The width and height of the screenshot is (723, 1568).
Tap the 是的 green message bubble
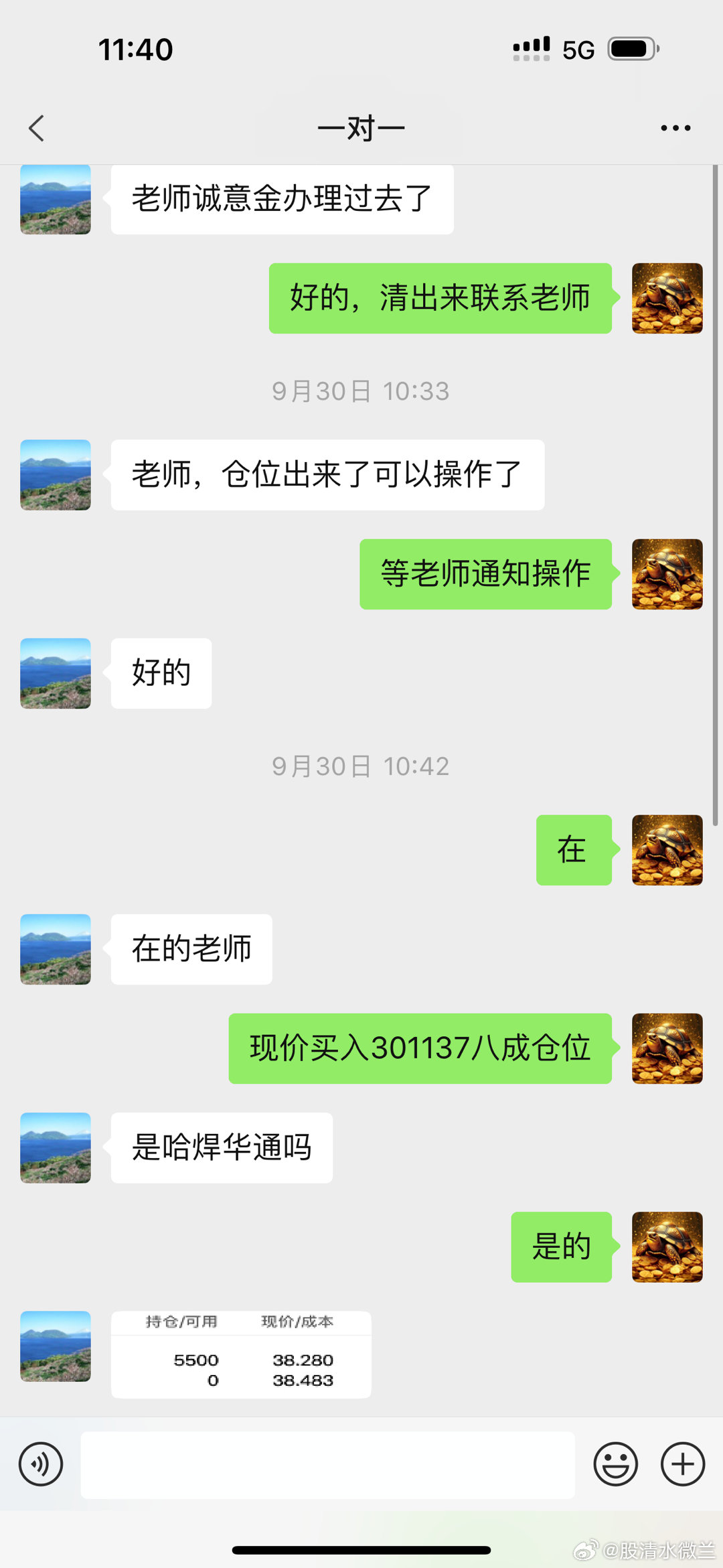tap(561, 1246)
